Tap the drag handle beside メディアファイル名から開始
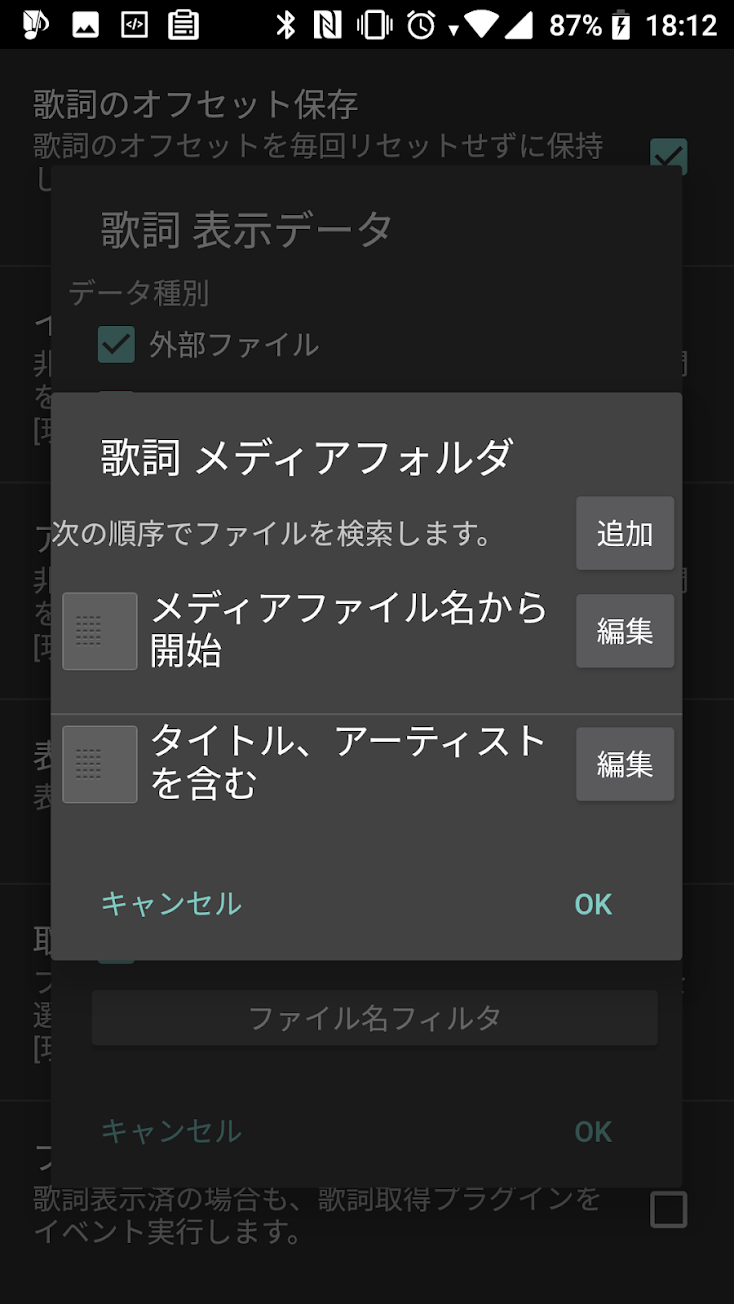Screen dimensions: 734x1304 [100, 631]
